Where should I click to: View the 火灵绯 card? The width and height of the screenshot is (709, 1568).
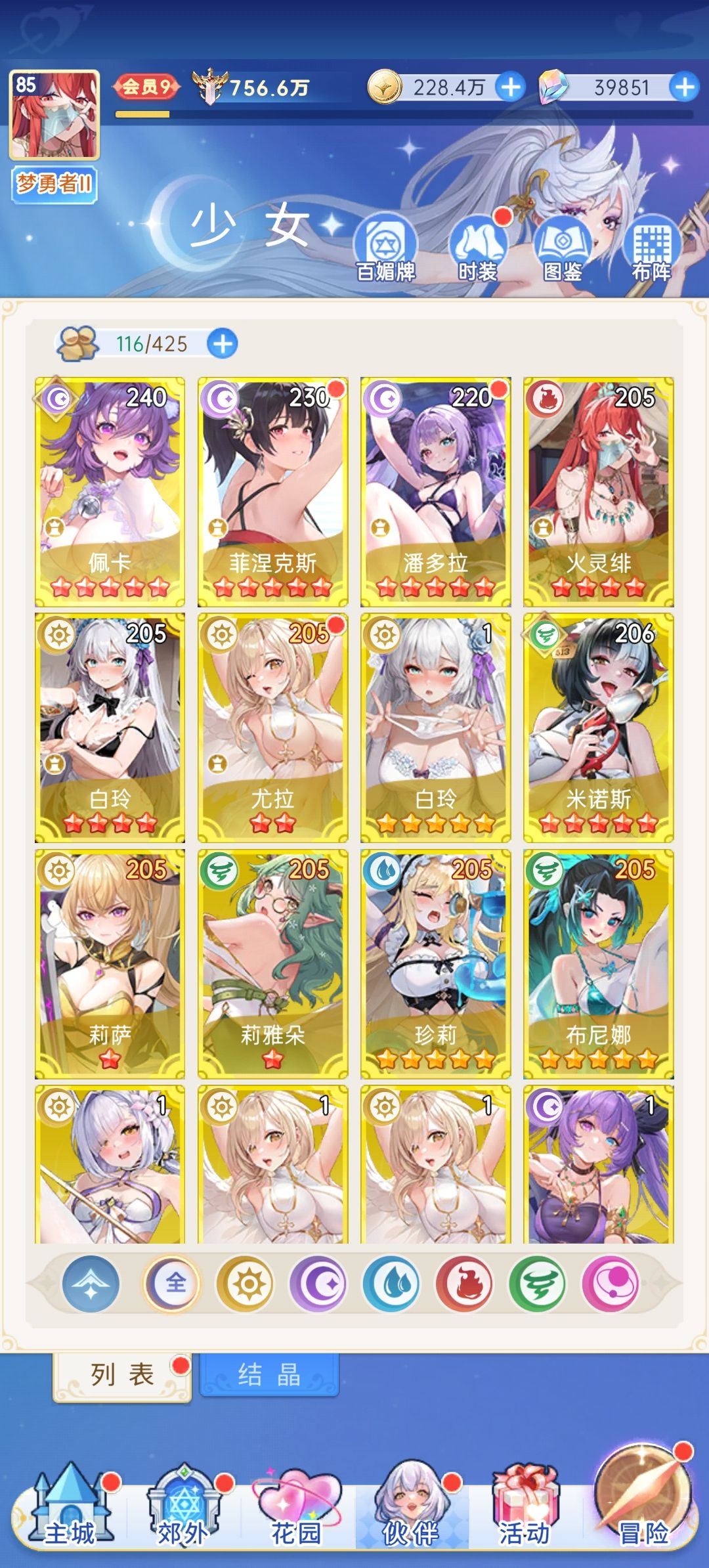[x=598, y=491]
